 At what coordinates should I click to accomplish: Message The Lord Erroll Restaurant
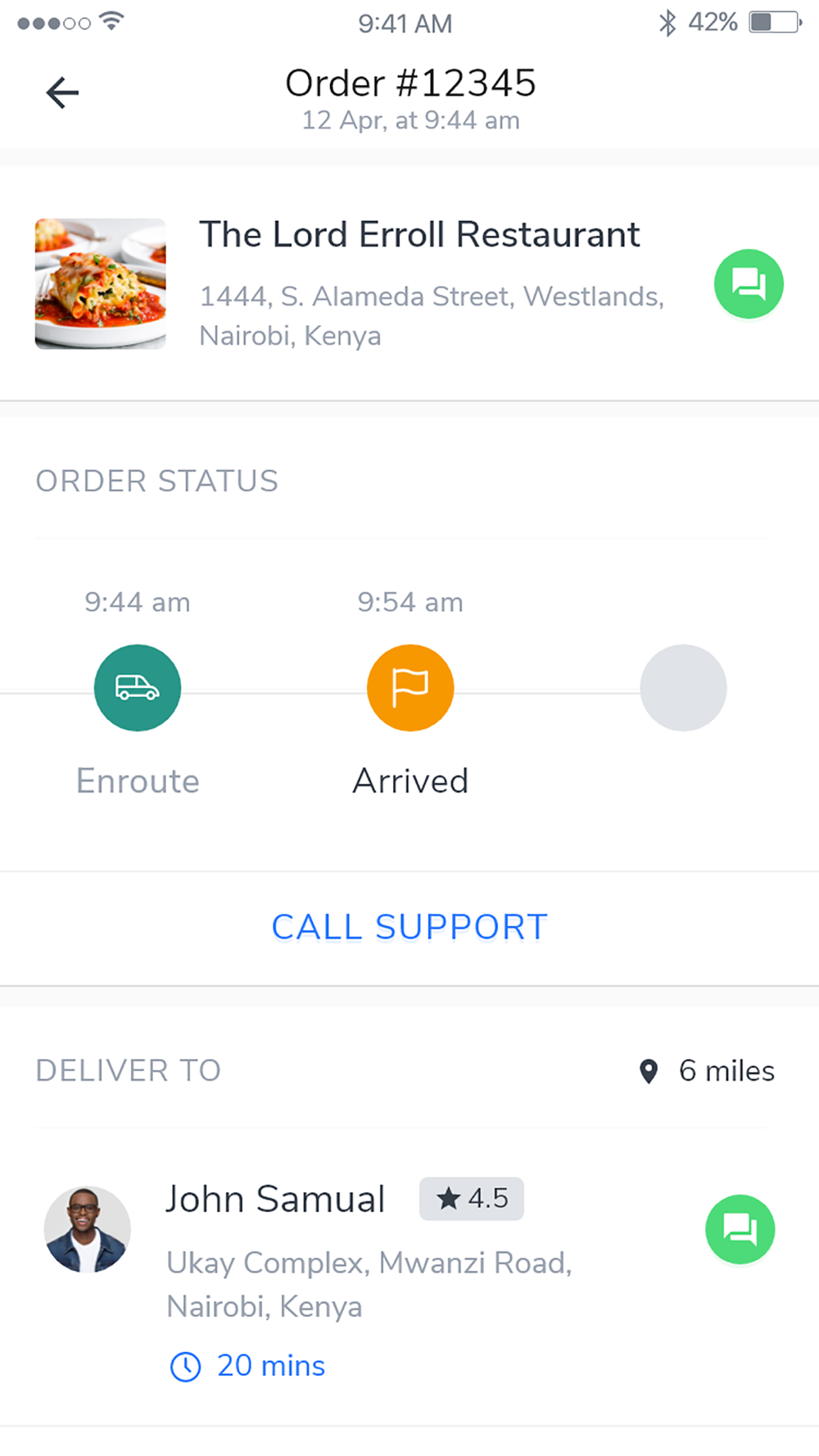coord(749,284)
